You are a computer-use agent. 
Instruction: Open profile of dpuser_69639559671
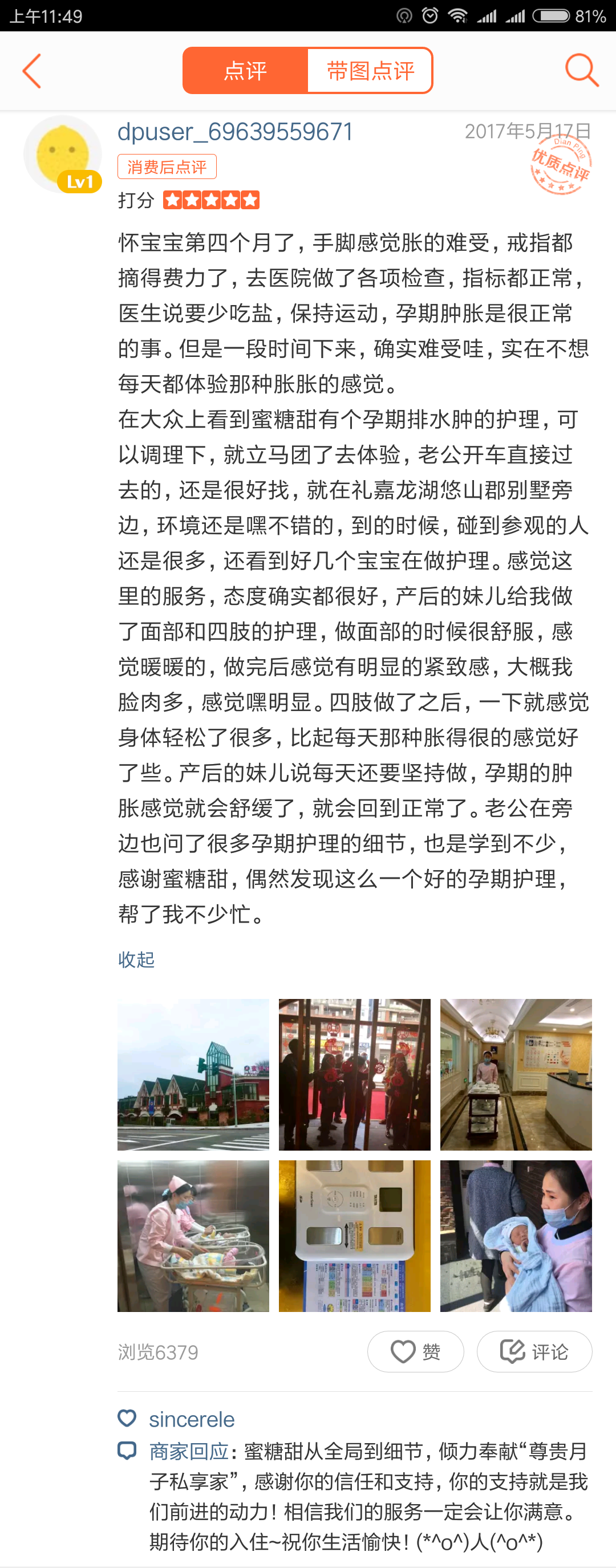(x=235, y=132)
